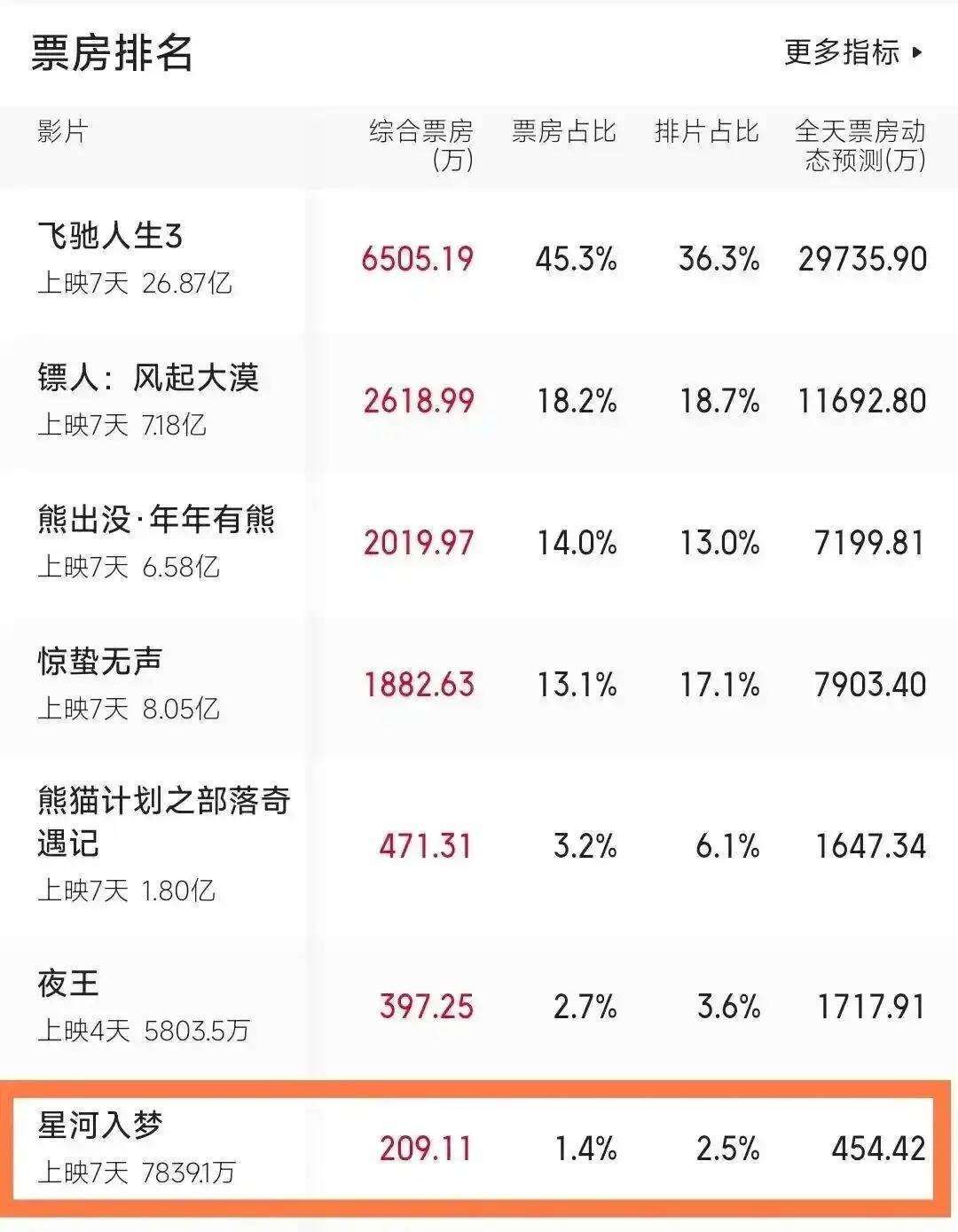The height and width of the screenshot is (1232, 958).
Task: Open the 更多指标 options
Action: [853, 52]
